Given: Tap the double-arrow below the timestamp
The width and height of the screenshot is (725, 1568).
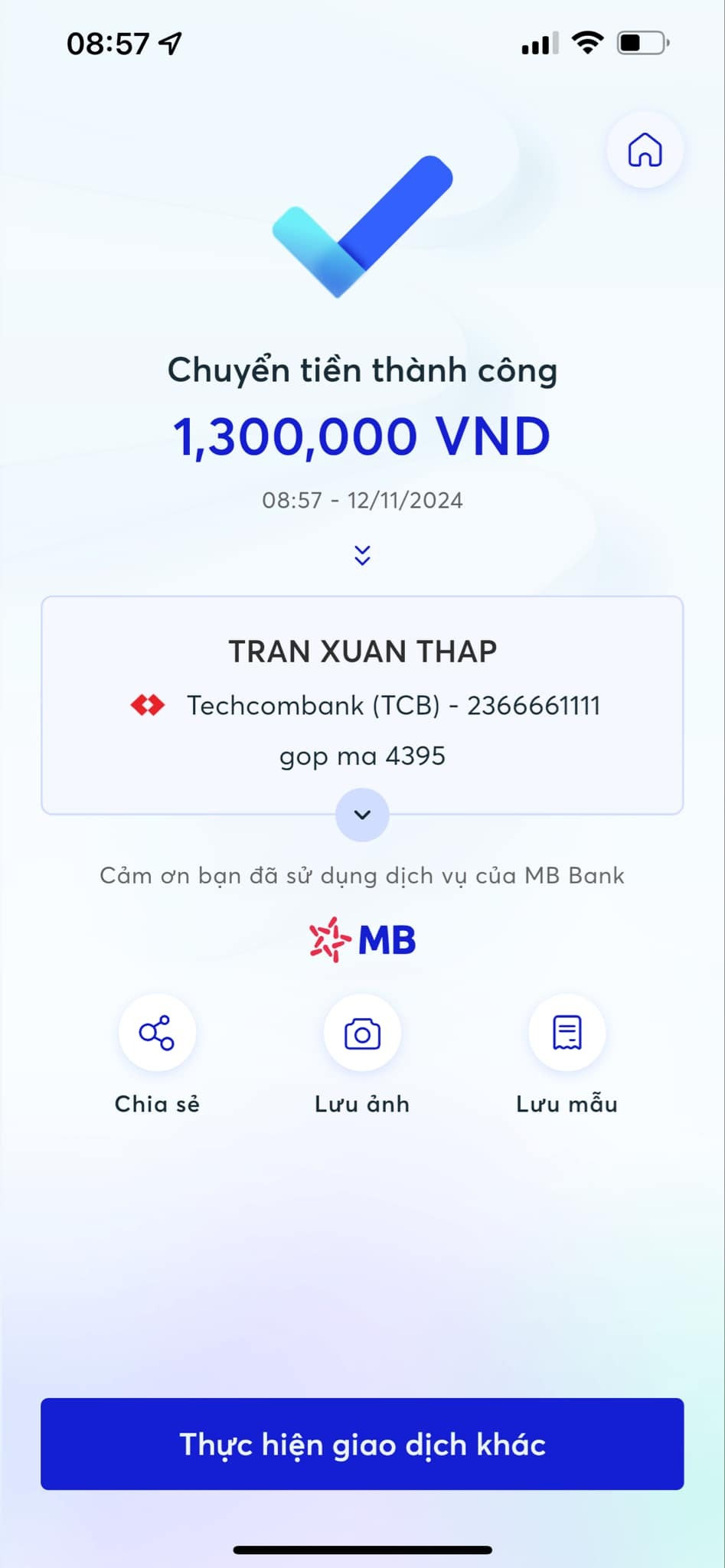Looking at the screenshot, I should (362, 555).
